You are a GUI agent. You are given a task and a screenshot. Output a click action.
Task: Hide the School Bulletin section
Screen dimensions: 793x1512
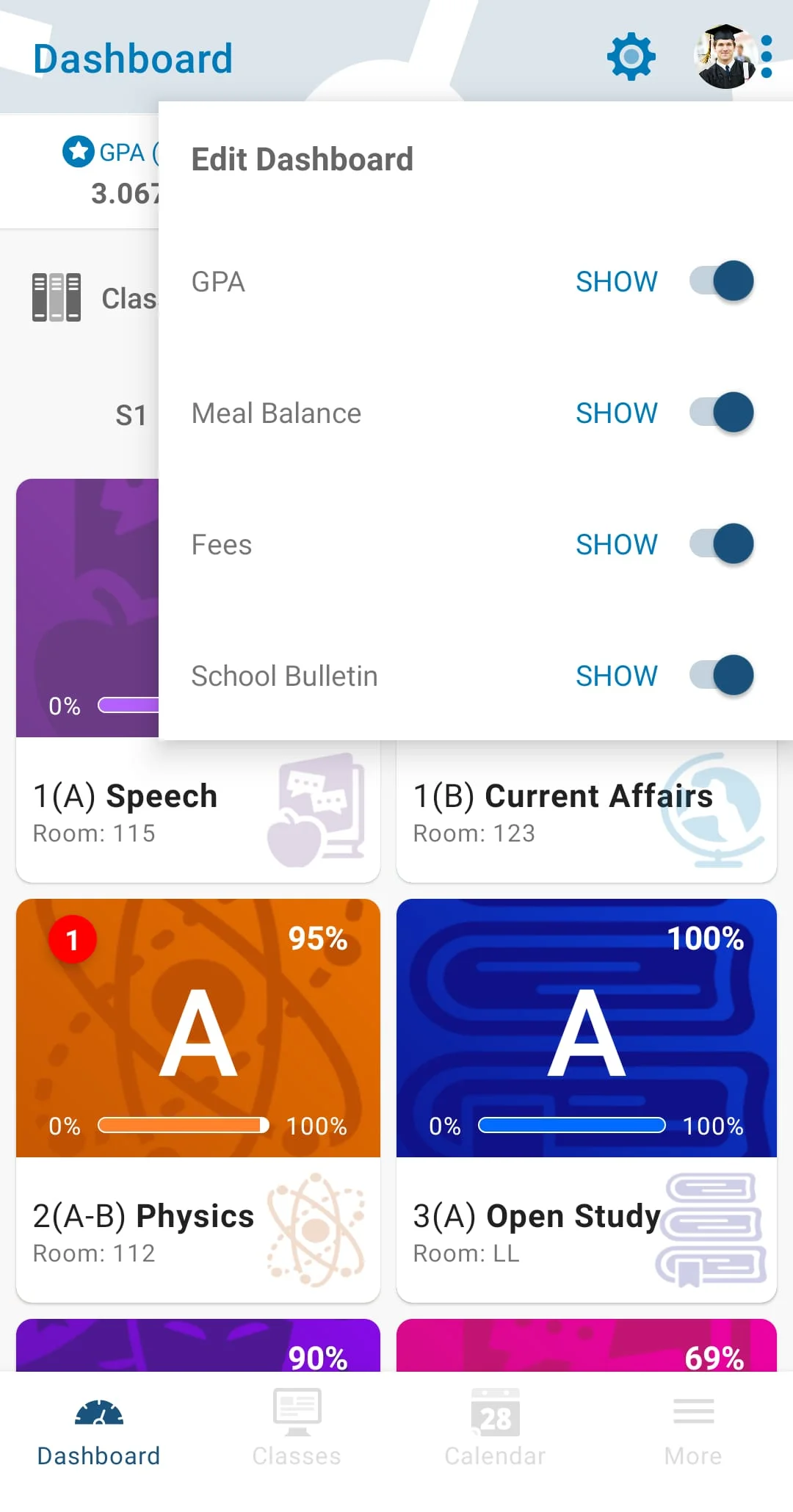point(722,676)
